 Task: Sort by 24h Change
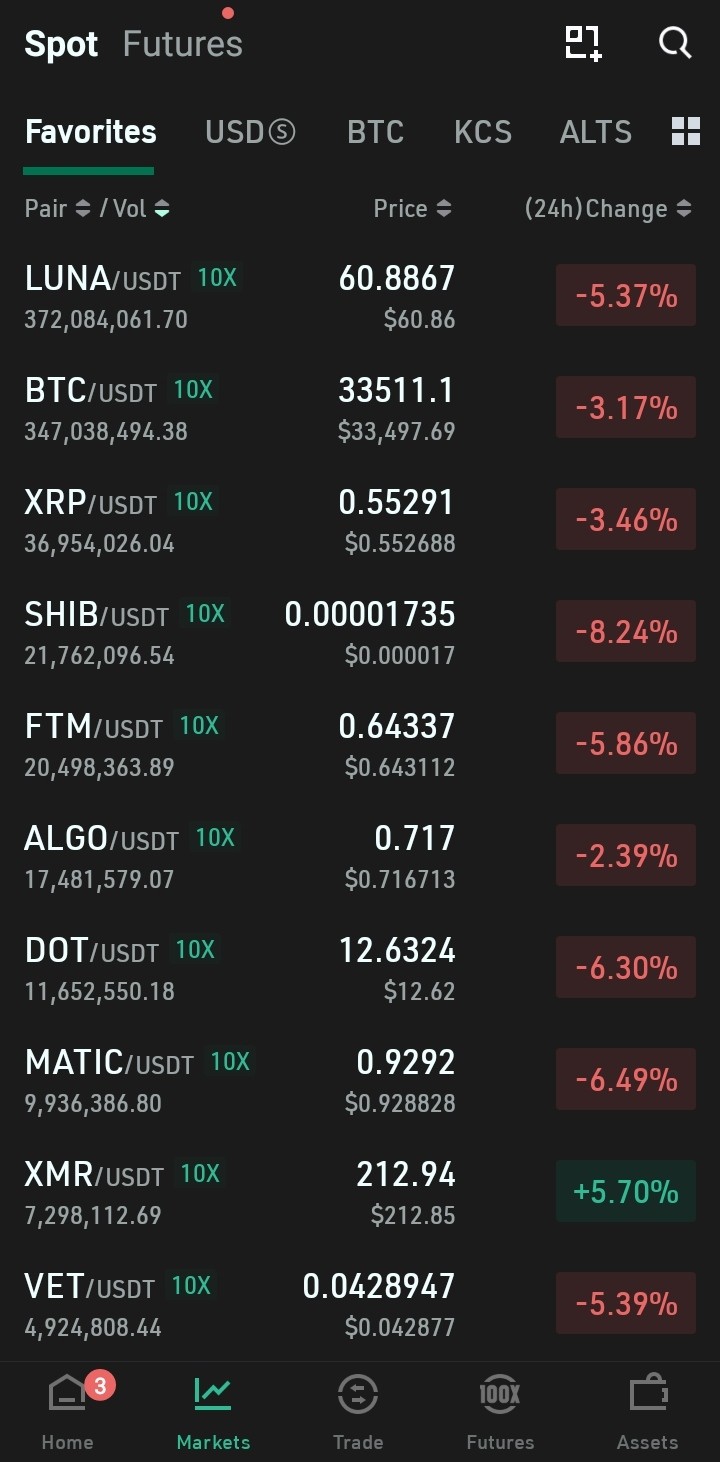click(x=608, y=209)
